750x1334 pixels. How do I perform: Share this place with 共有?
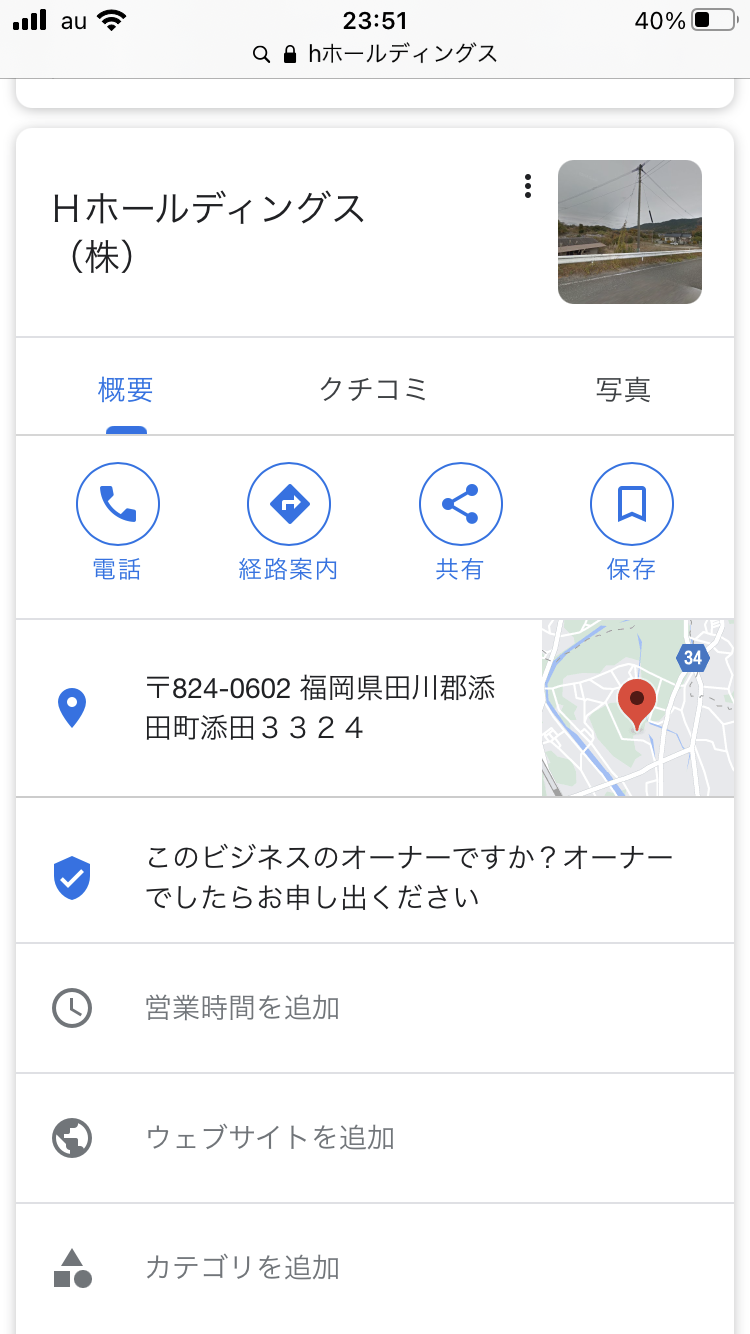(x=460, y=505)
